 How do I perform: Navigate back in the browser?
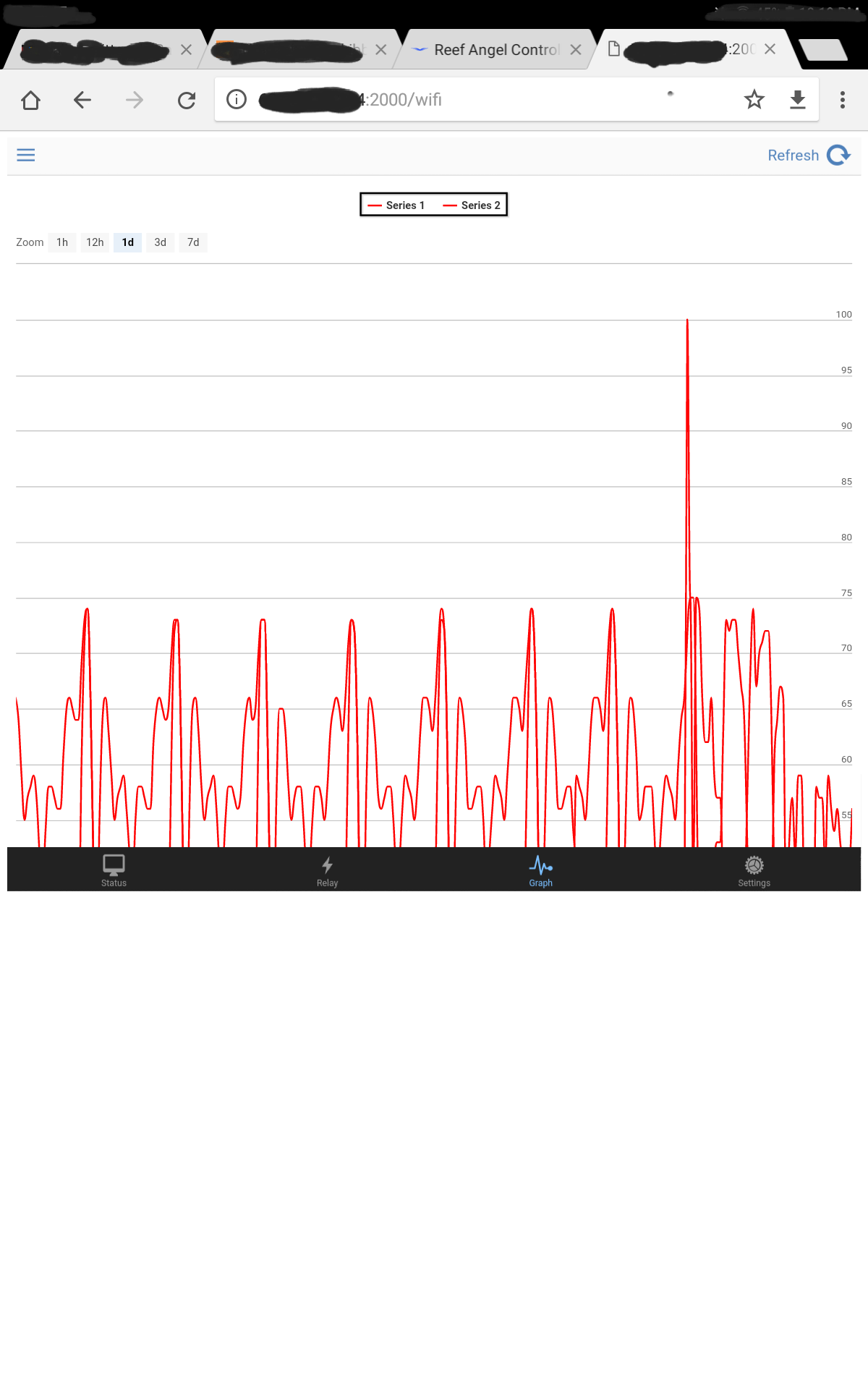click(x=82, y=100)
